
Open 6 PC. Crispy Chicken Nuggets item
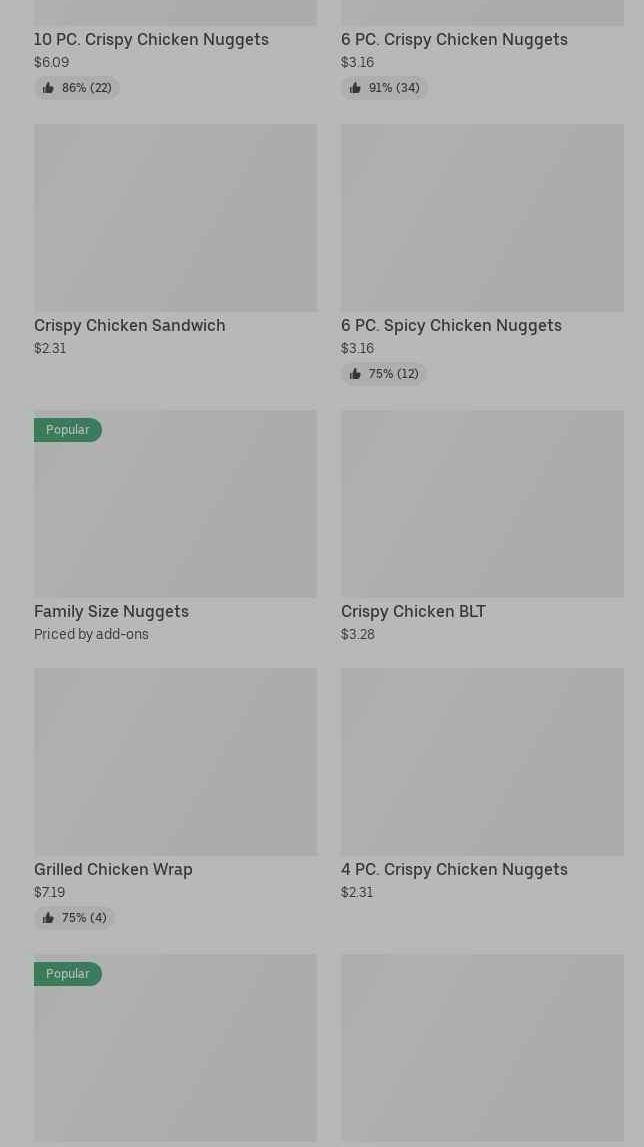point(454,40)
